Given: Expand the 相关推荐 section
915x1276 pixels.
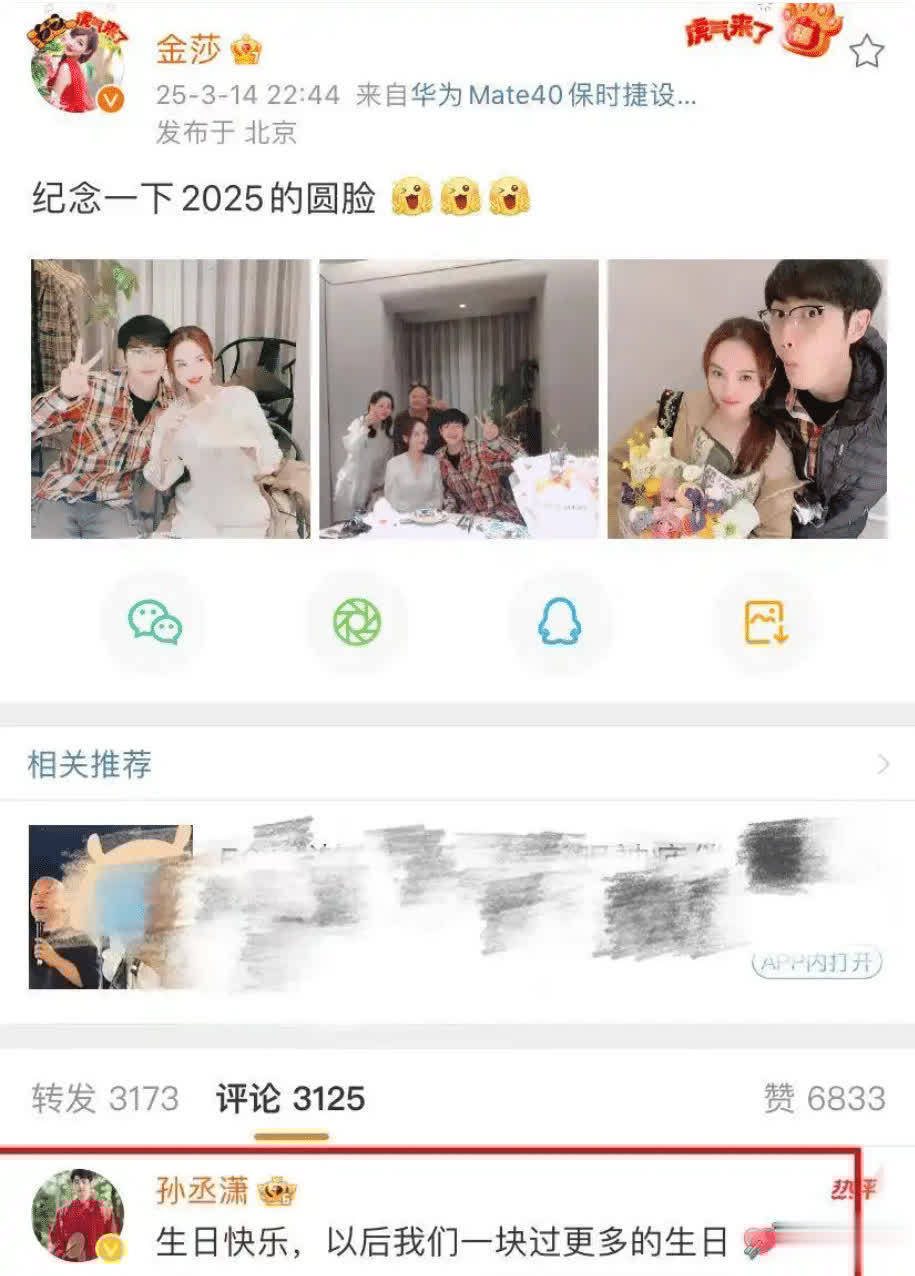Looking at the screenshot, I should pos(882,765).
